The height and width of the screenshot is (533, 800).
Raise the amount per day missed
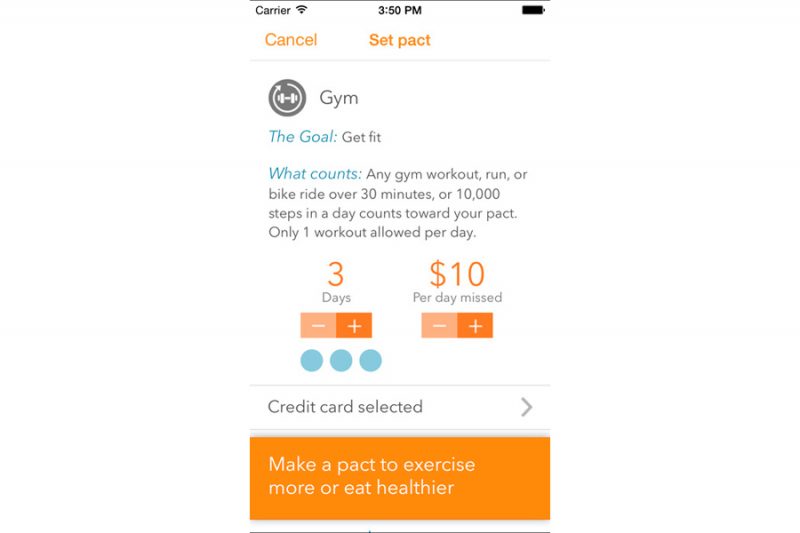[x=475, y=326]
